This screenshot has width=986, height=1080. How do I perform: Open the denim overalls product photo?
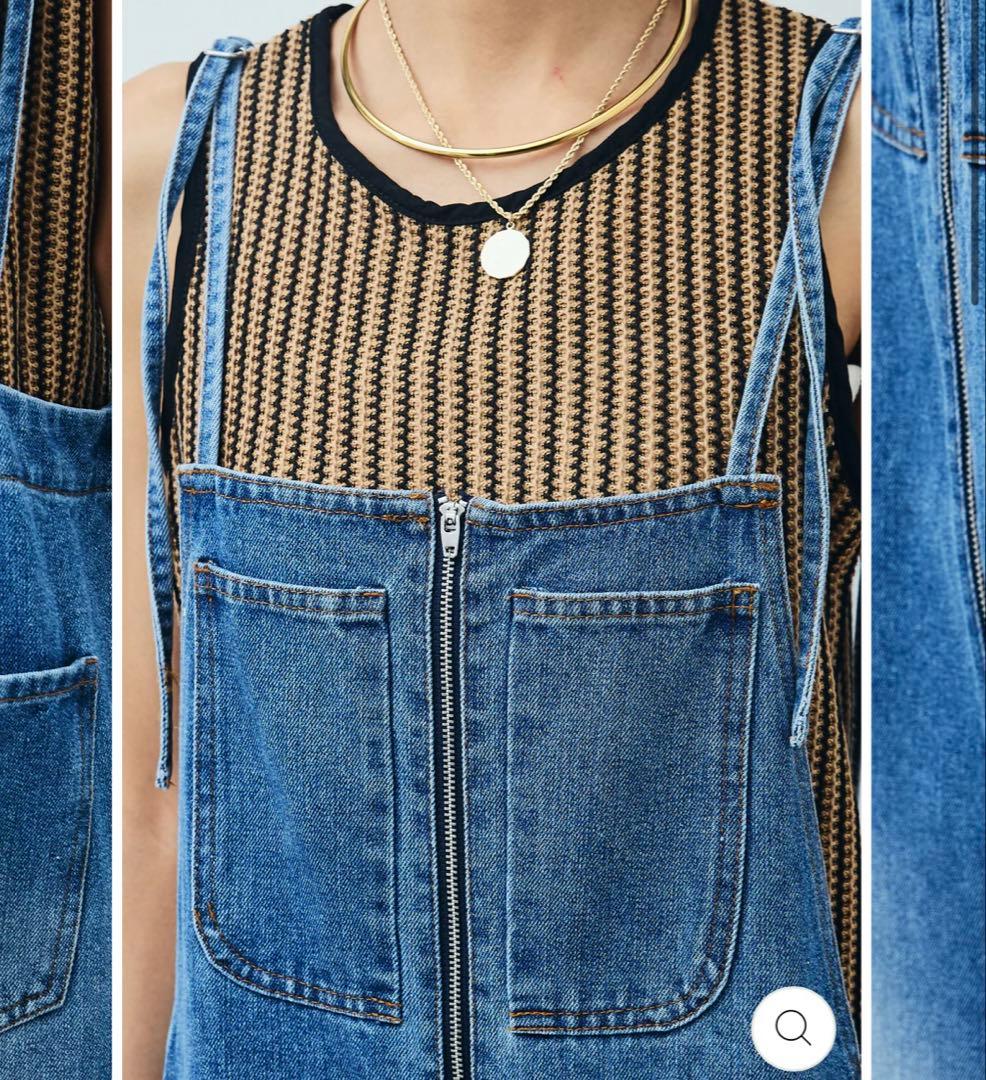(490, 540)
